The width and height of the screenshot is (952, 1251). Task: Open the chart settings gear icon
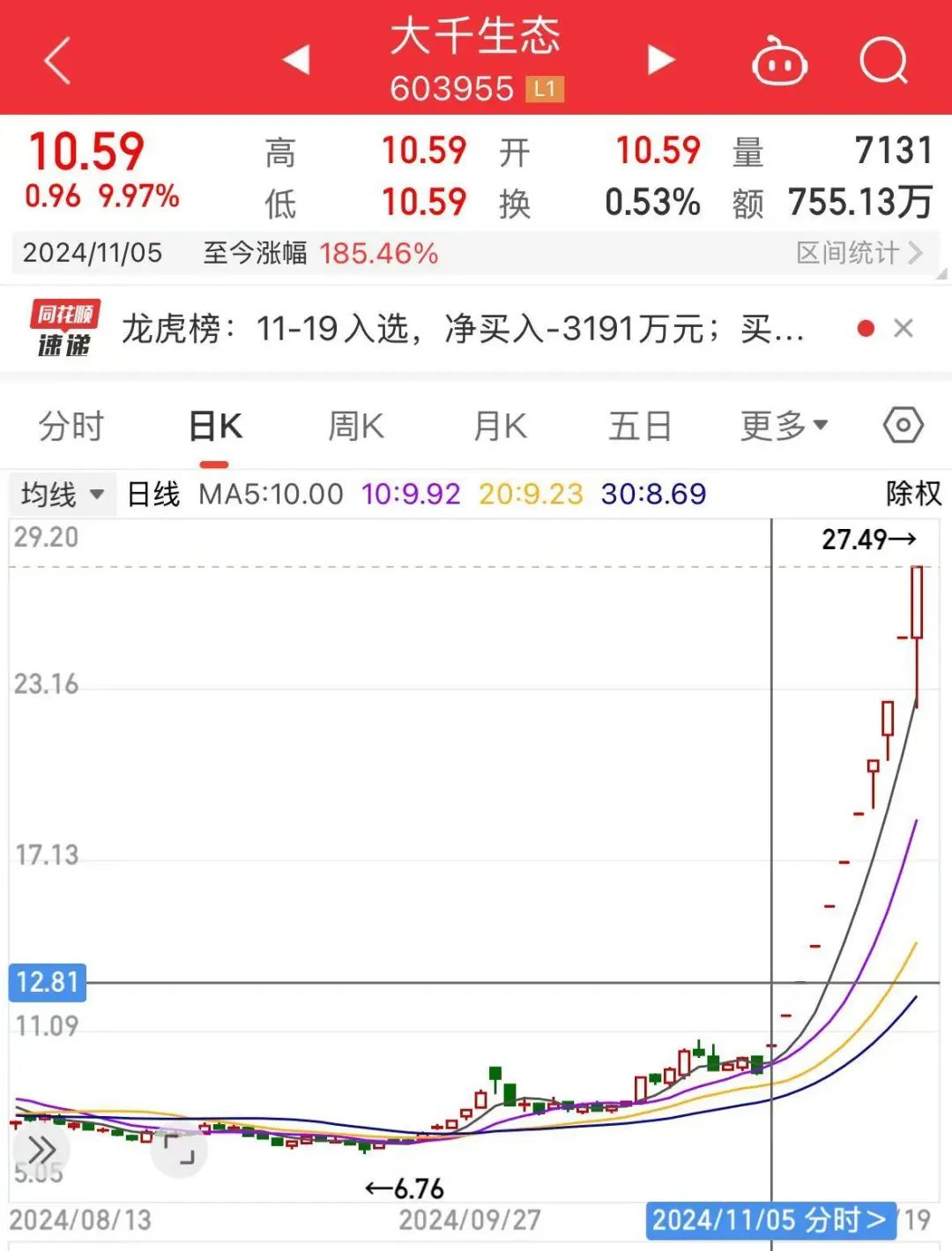click(x=903, y=426)
